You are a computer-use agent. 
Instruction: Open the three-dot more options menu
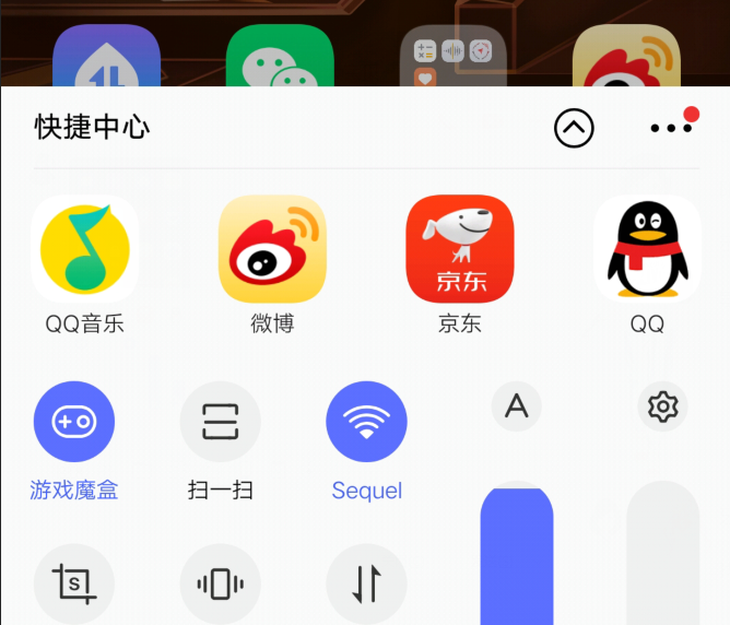[670, 128]
